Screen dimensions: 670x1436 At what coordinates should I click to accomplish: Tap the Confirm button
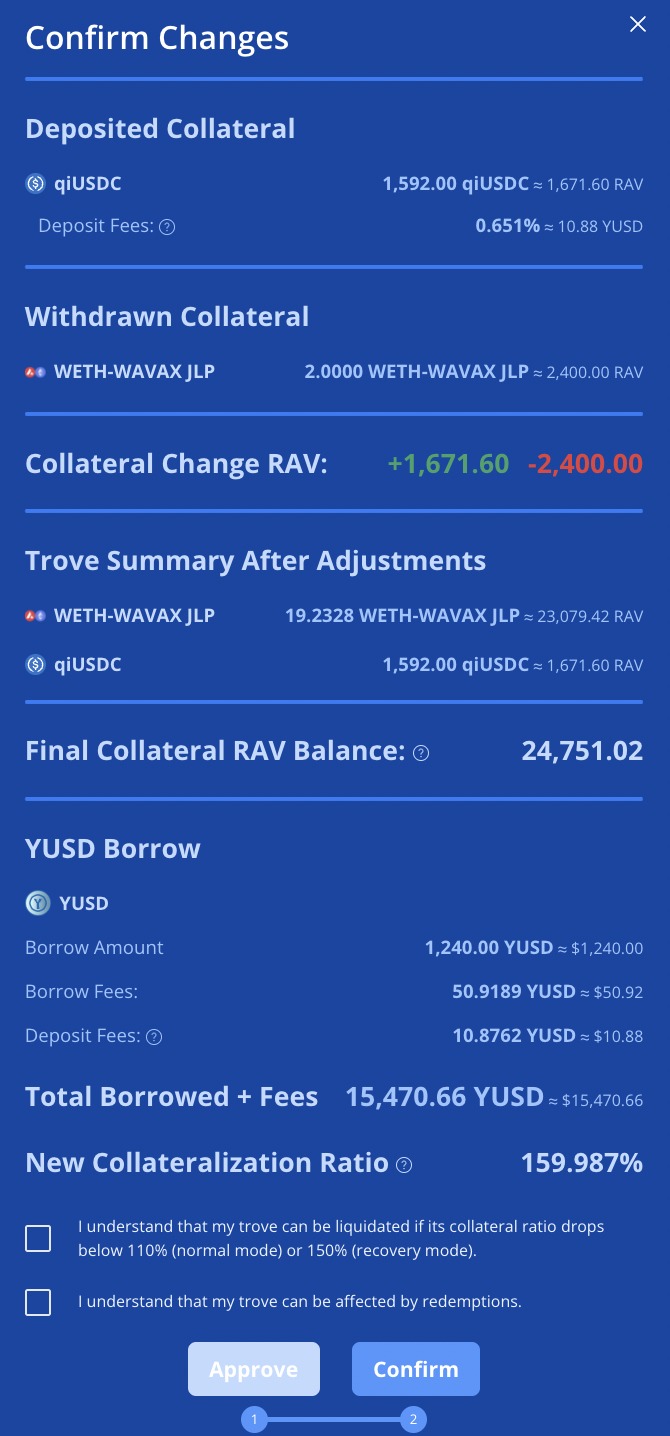click(416, 1369)
